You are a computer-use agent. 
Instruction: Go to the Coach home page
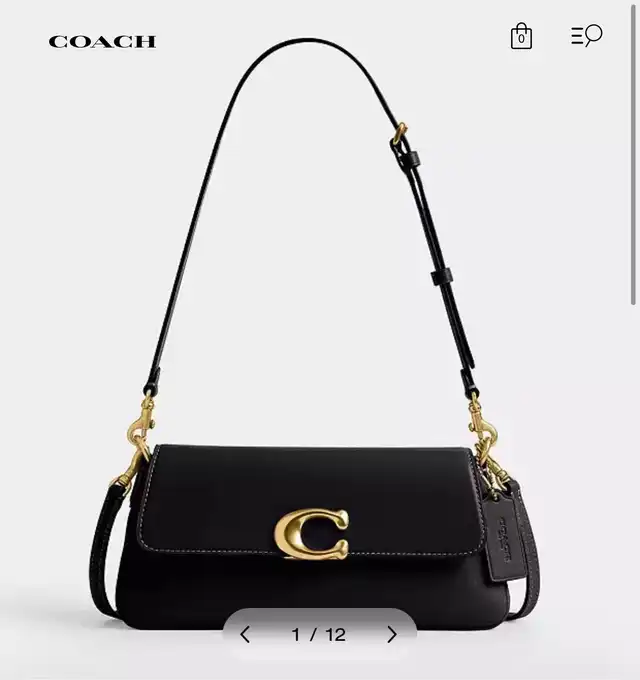point(102,42)
